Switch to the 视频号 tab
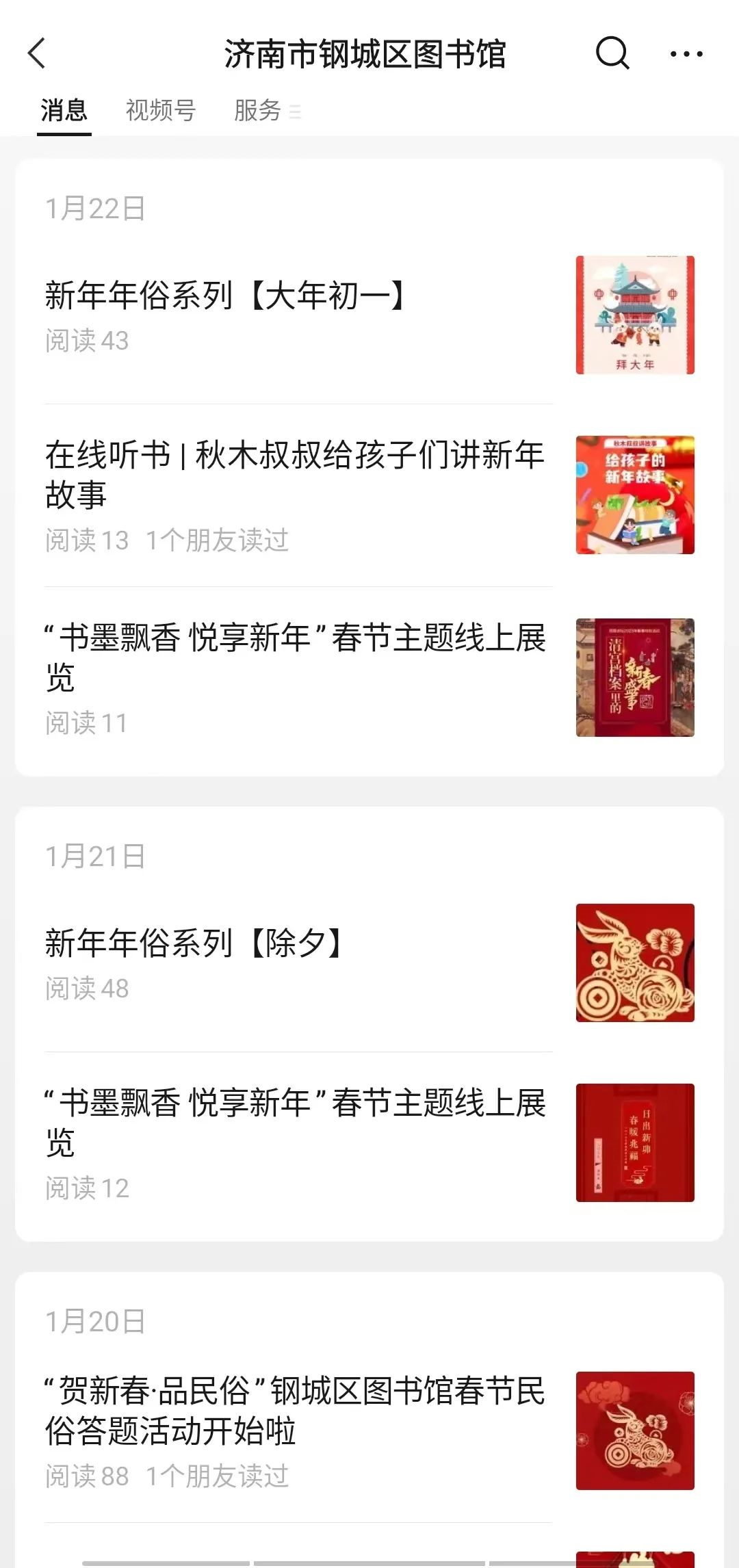Viewport: 739px width, 1568px height. pos(161,110)
